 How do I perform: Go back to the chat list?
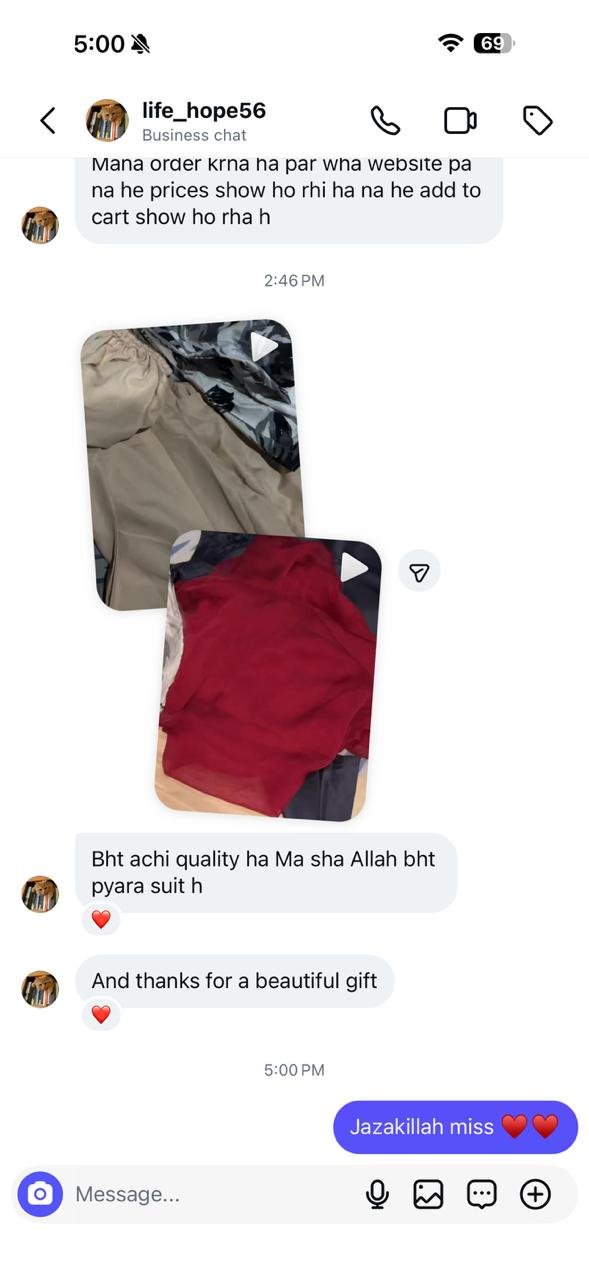(x=47, y=121)
